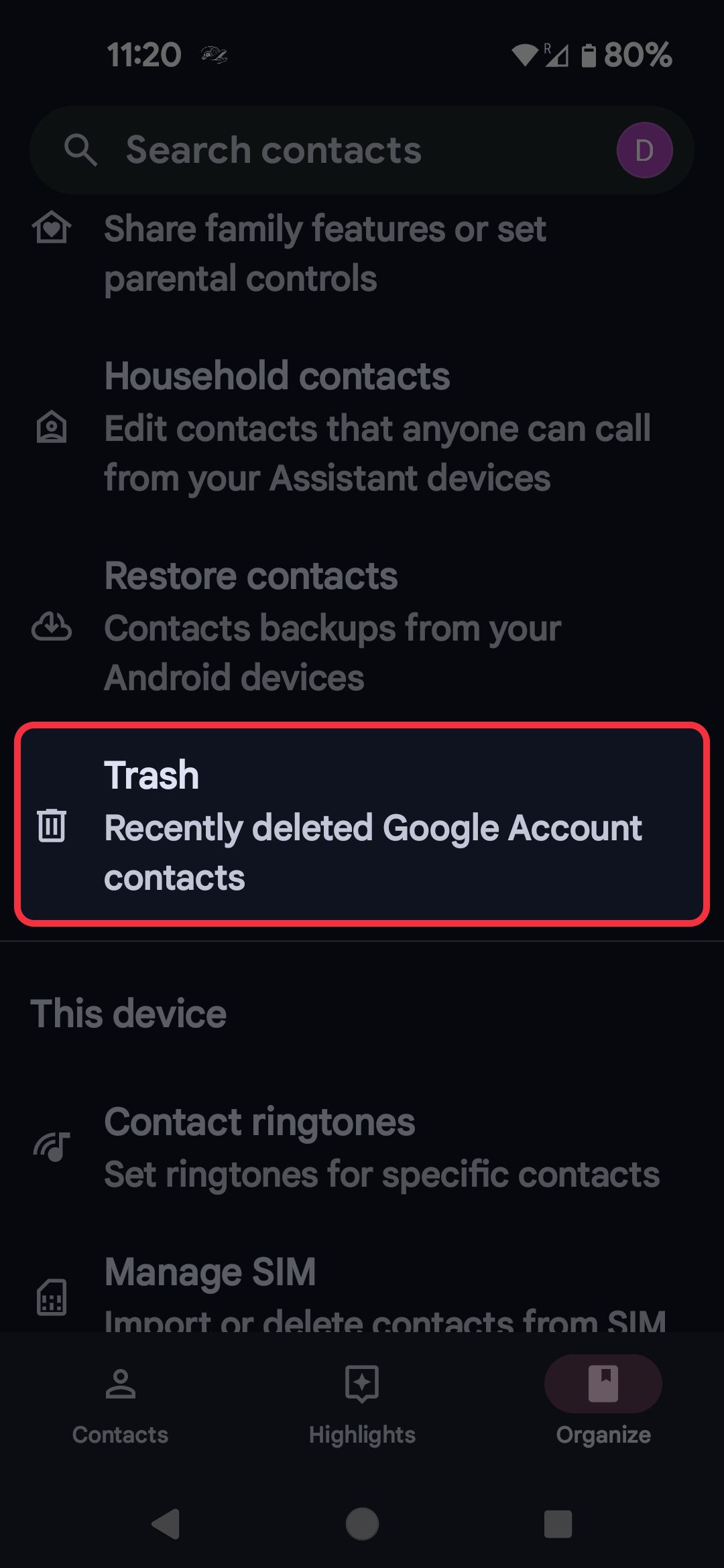Select the Contact ringtones music note icon
This screenshot has width=724, height=1568.
point(54,1147)
